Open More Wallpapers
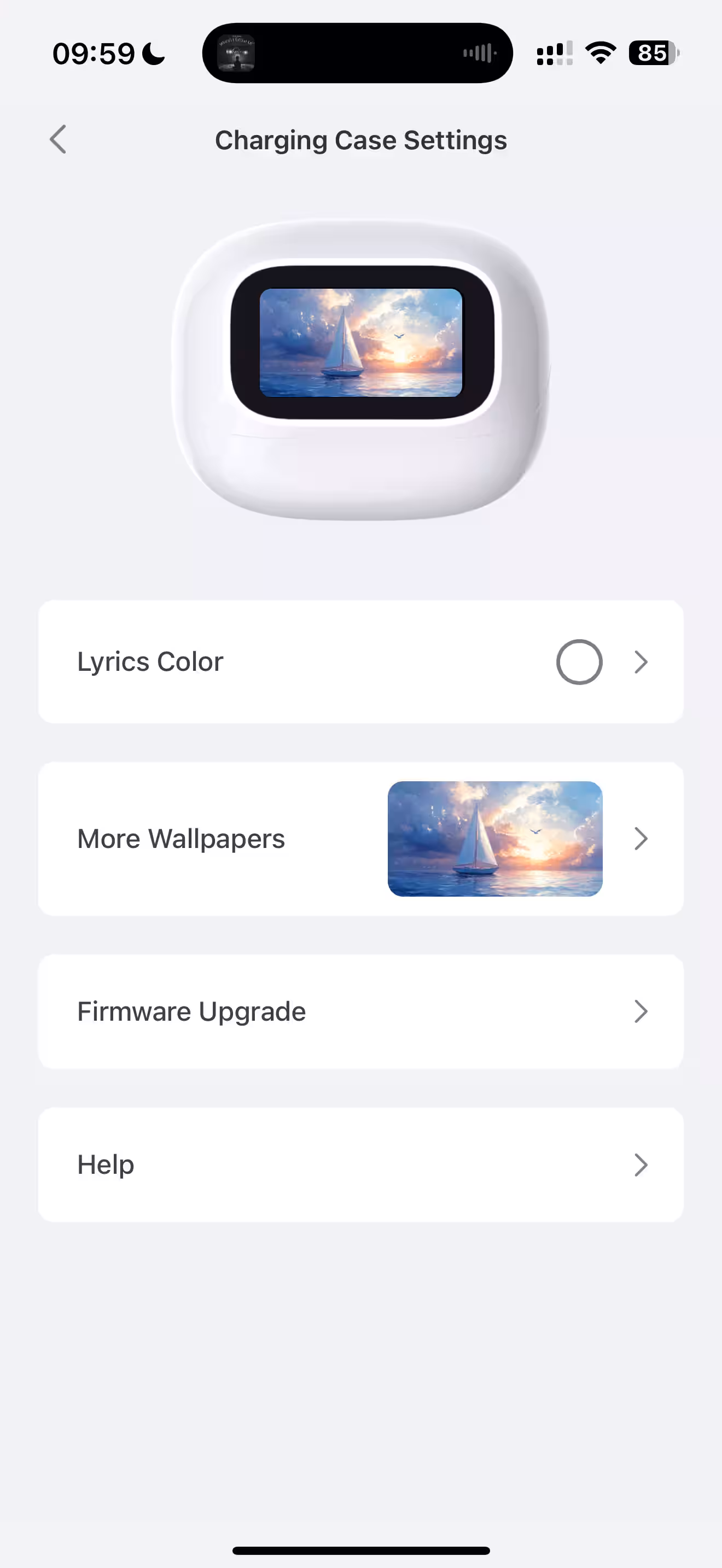This screenshot has width=722, height=1568. click(360, 838)
